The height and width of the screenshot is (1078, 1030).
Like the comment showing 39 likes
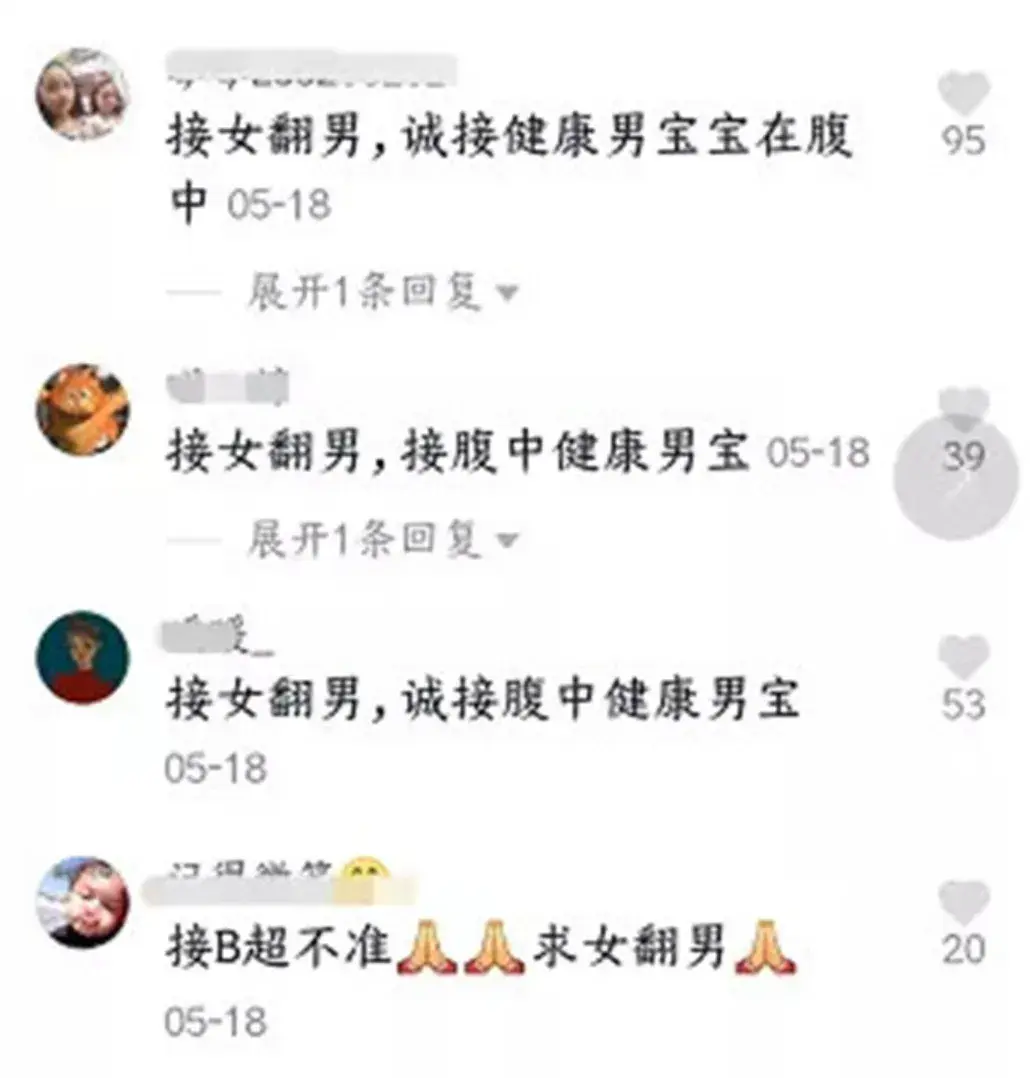[x=963, y=408]
